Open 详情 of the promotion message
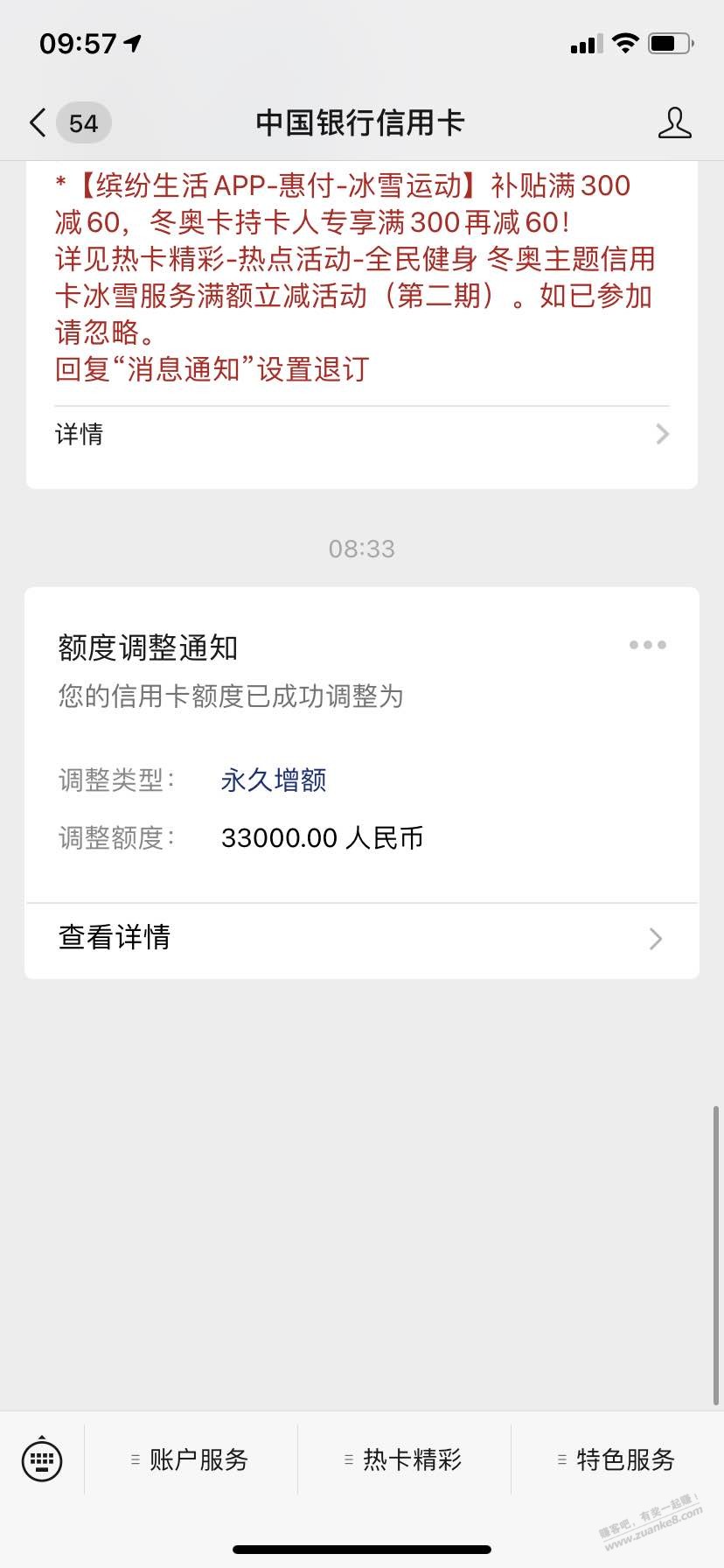724x1568 pixels. tap(362, 434)
